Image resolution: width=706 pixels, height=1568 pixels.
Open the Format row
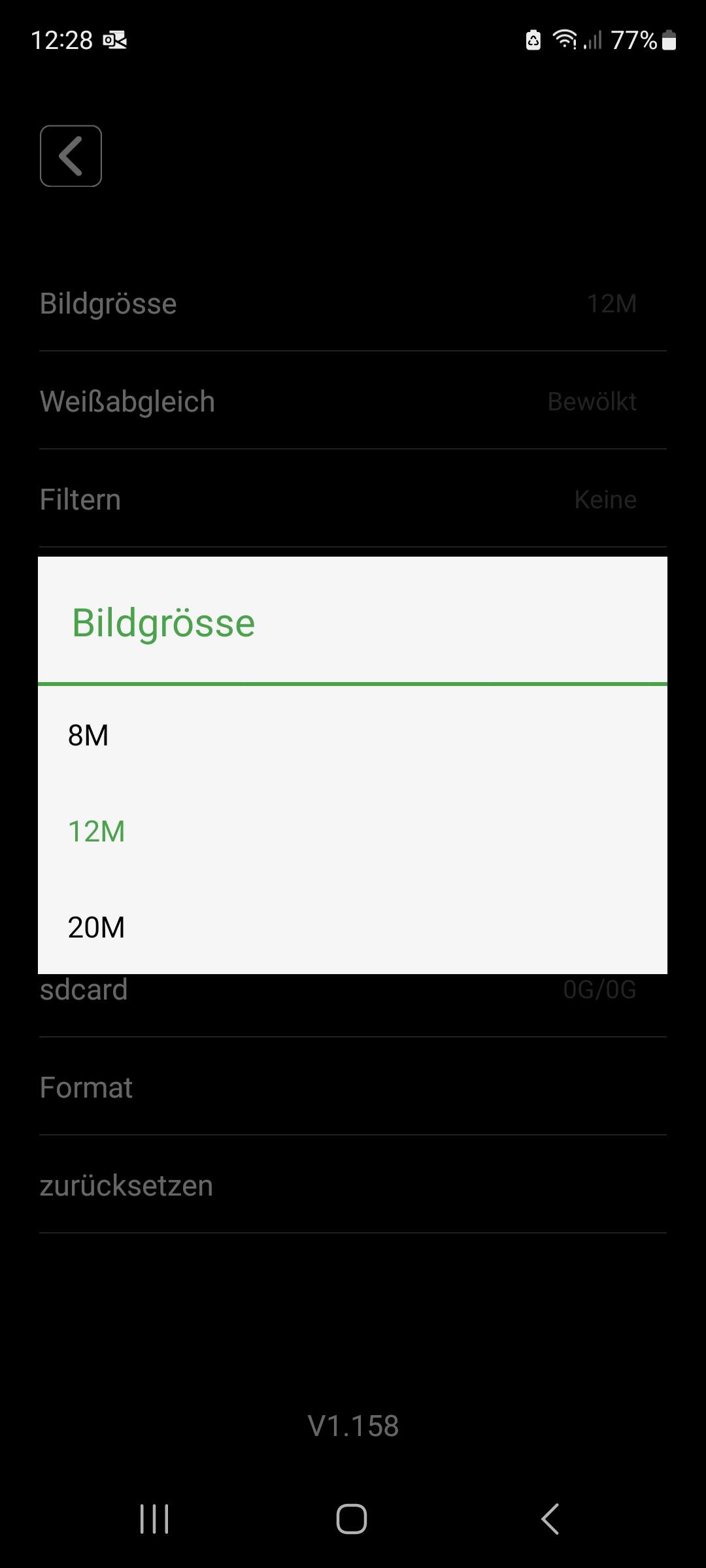pos(353,1088)
